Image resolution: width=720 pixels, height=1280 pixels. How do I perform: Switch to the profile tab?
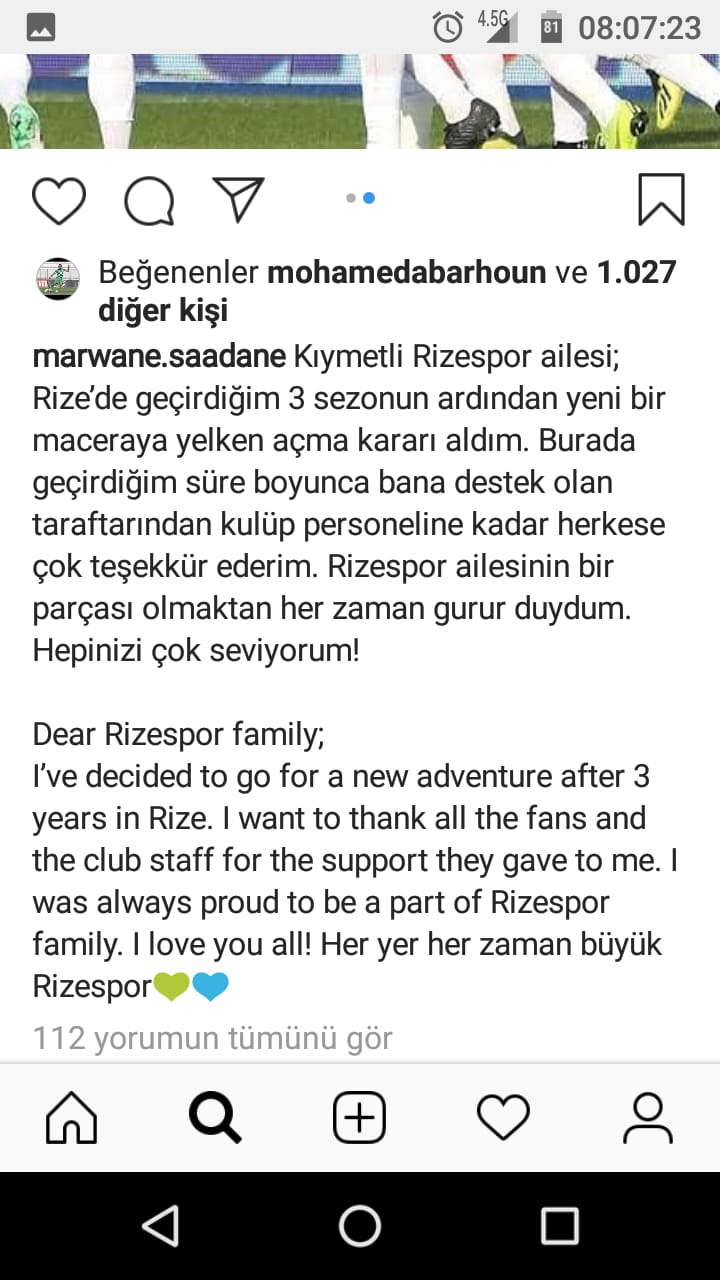647,1117
